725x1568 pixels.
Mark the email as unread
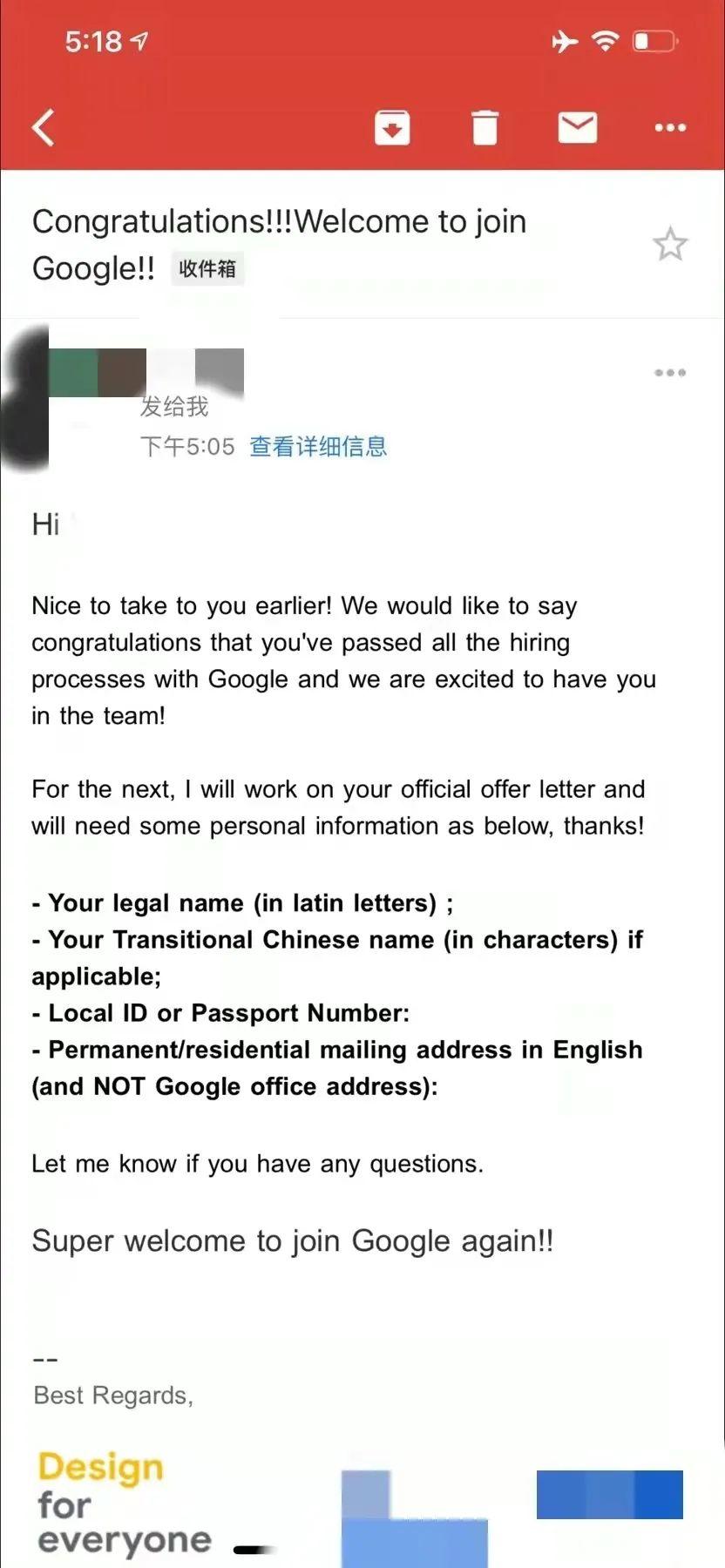click(577, 127)
